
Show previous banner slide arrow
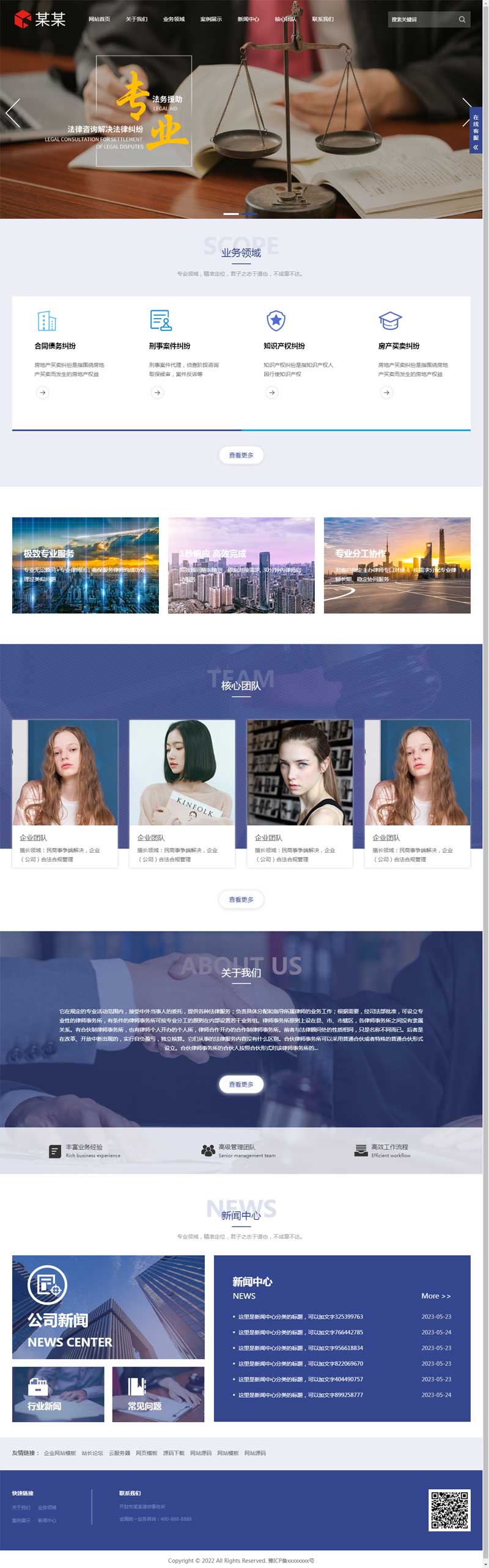(13, 112)
